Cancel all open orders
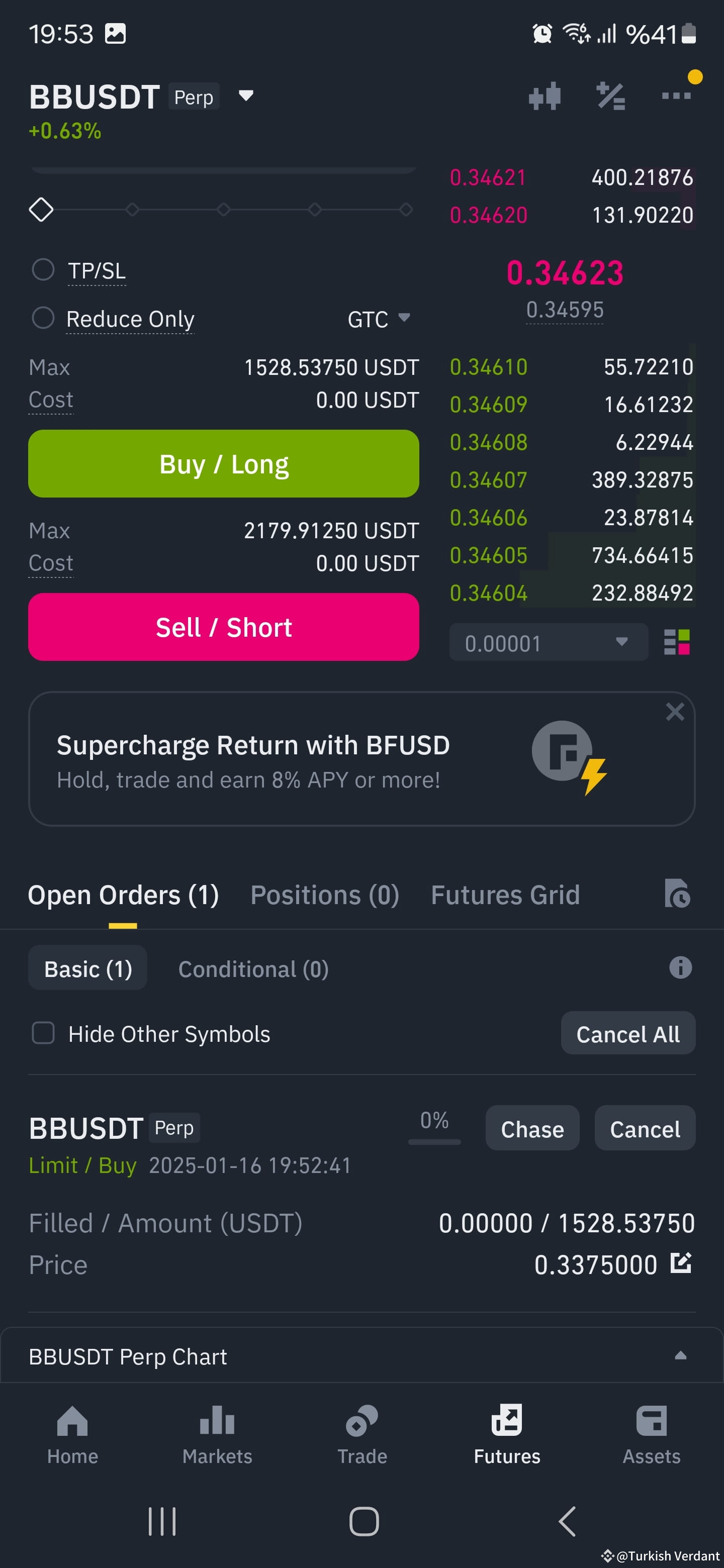This screenshot has height=1568, width=724. [628, 1034]
